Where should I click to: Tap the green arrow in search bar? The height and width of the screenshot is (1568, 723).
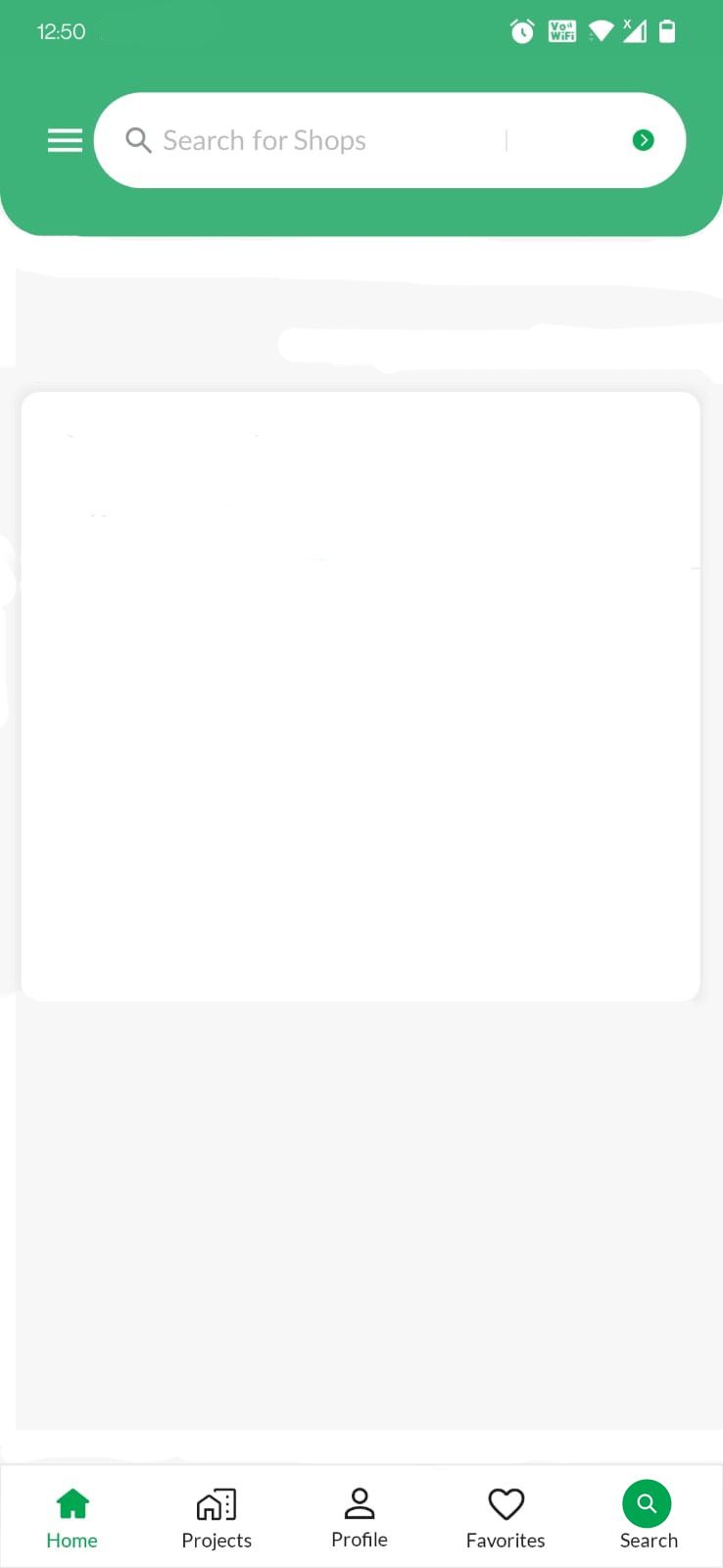pyautogui.click(x=644, y=140)
